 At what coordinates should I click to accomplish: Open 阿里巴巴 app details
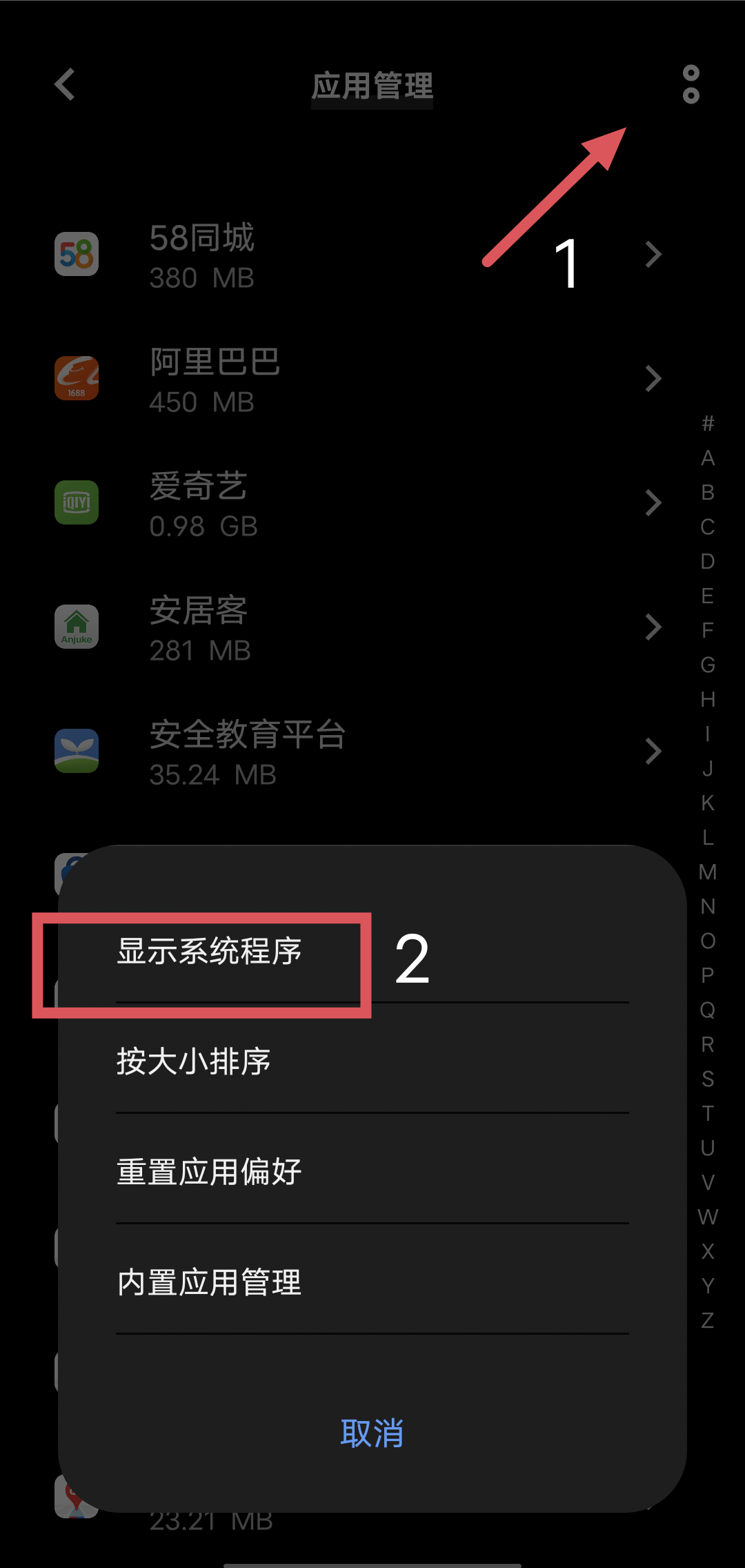tap(359, 380)
